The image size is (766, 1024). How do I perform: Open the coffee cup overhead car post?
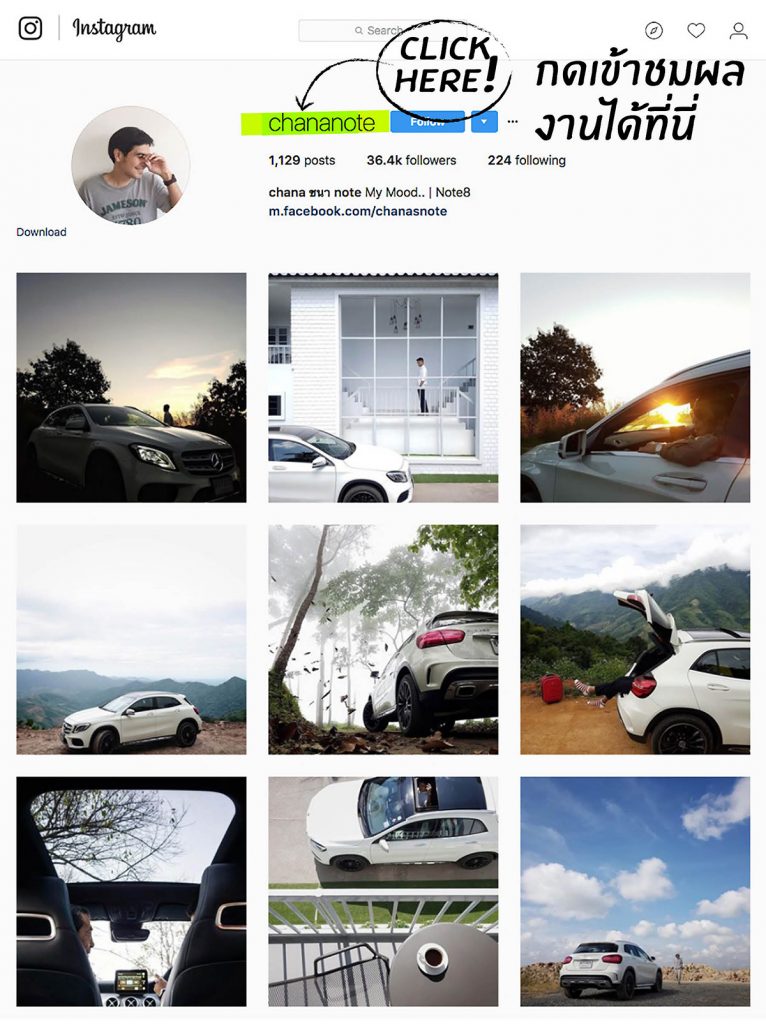click(383, 891)
